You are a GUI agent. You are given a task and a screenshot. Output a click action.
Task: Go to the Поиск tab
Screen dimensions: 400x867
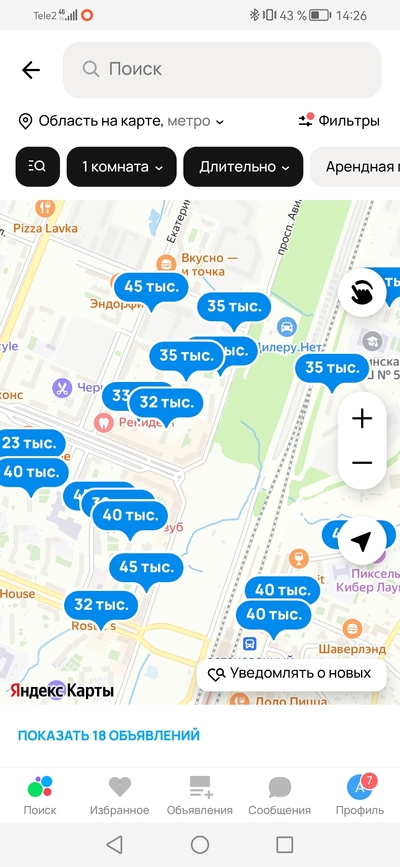(40, 796)
